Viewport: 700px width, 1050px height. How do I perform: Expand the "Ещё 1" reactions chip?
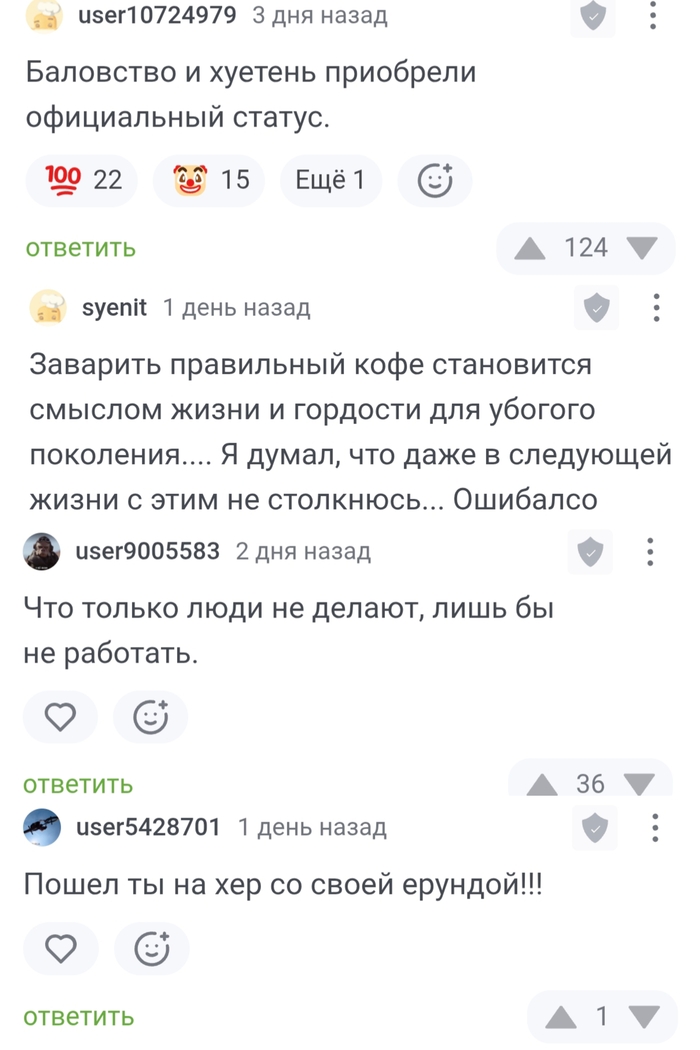(x=331, y=180)
